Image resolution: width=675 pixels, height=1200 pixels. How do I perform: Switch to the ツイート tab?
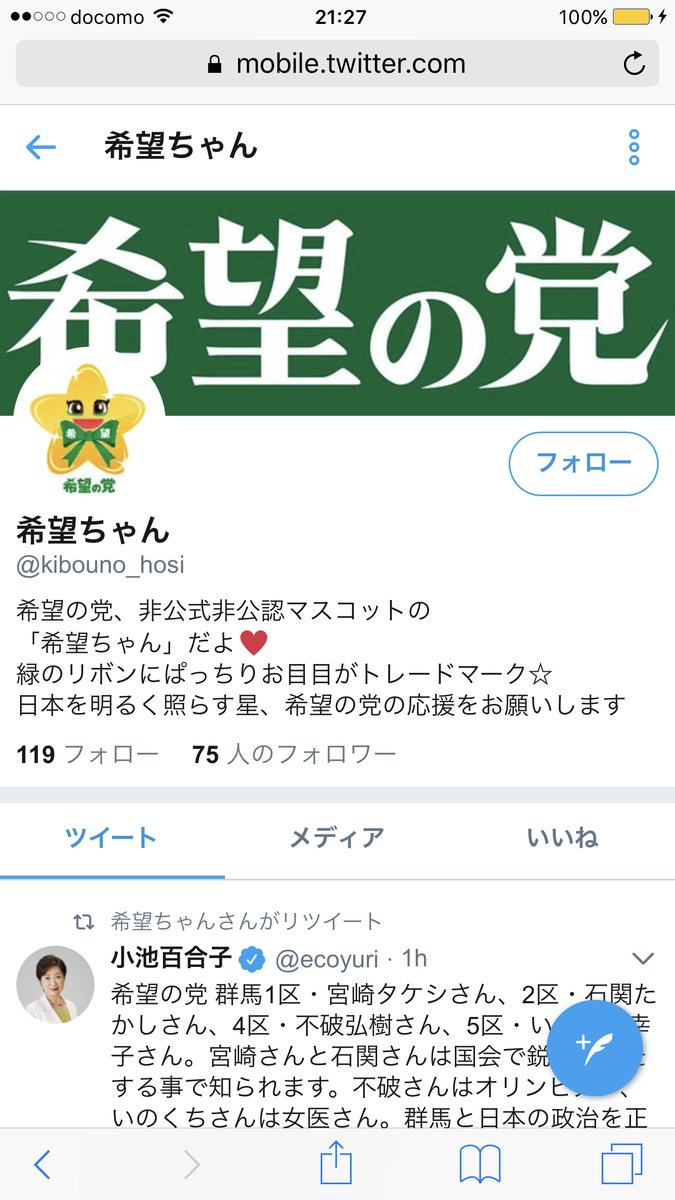111,838
